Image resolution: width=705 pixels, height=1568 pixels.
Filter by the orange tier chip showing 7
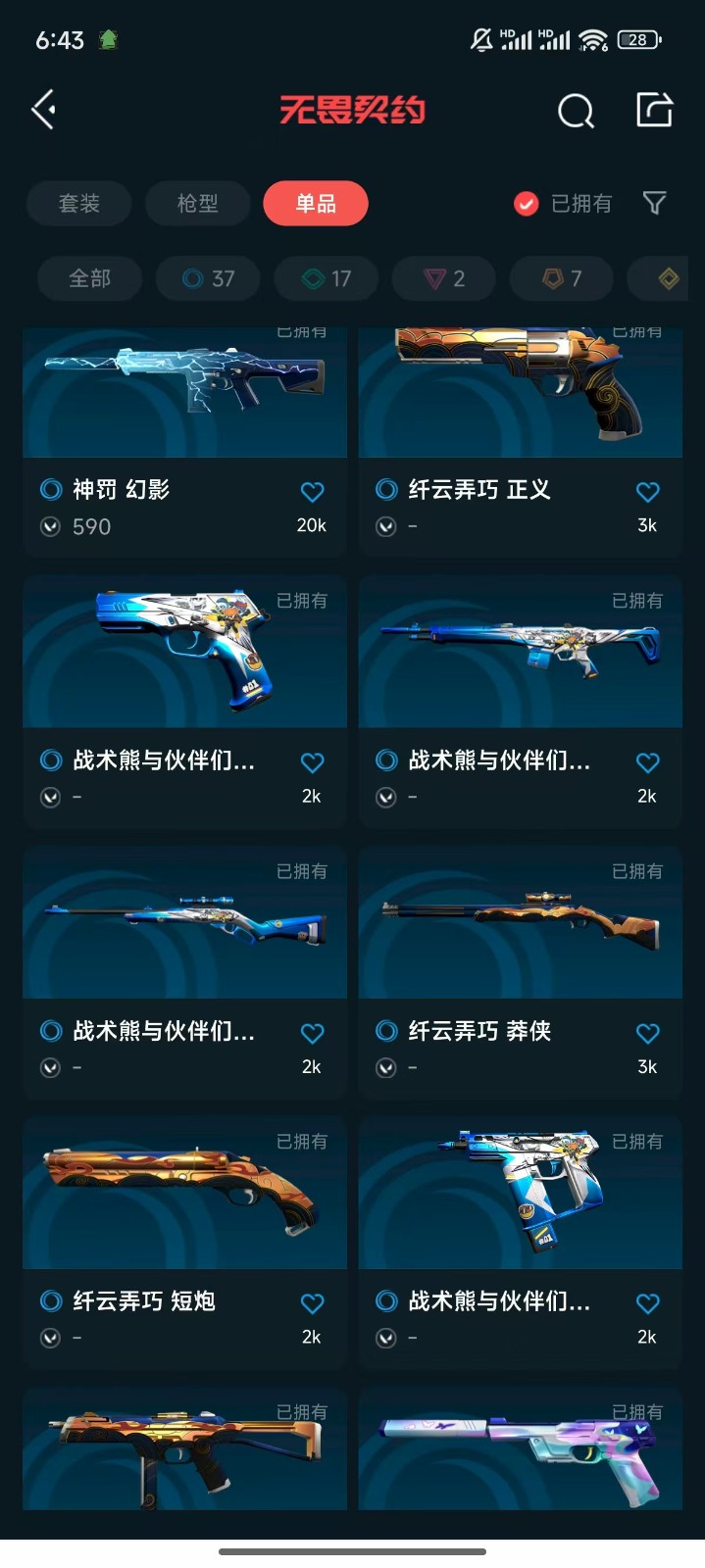pyautogui.click(x=562, y=279)
